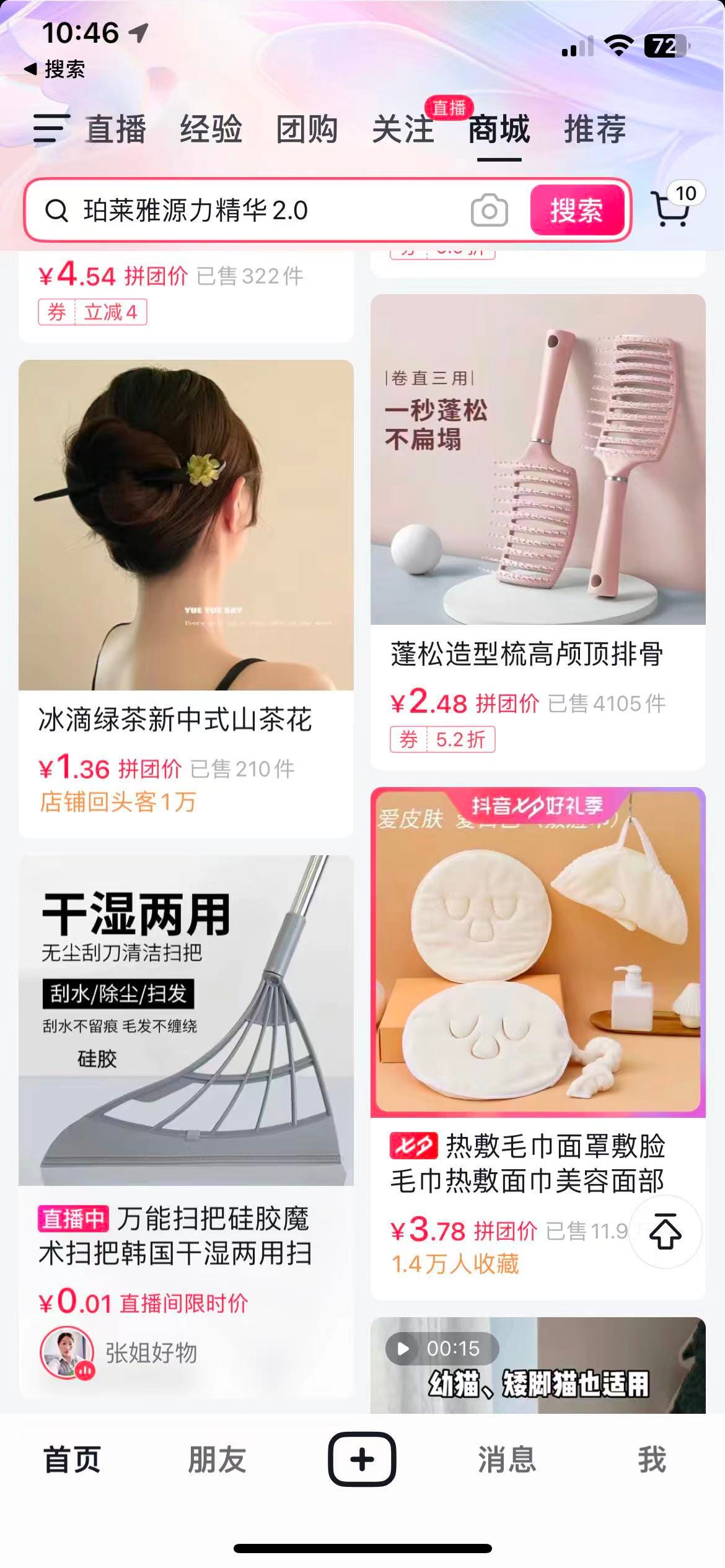Viewport: 725px width, 1568px height.
Task: Open the 朋友 bottom tab
Action: click(217, 1459)
